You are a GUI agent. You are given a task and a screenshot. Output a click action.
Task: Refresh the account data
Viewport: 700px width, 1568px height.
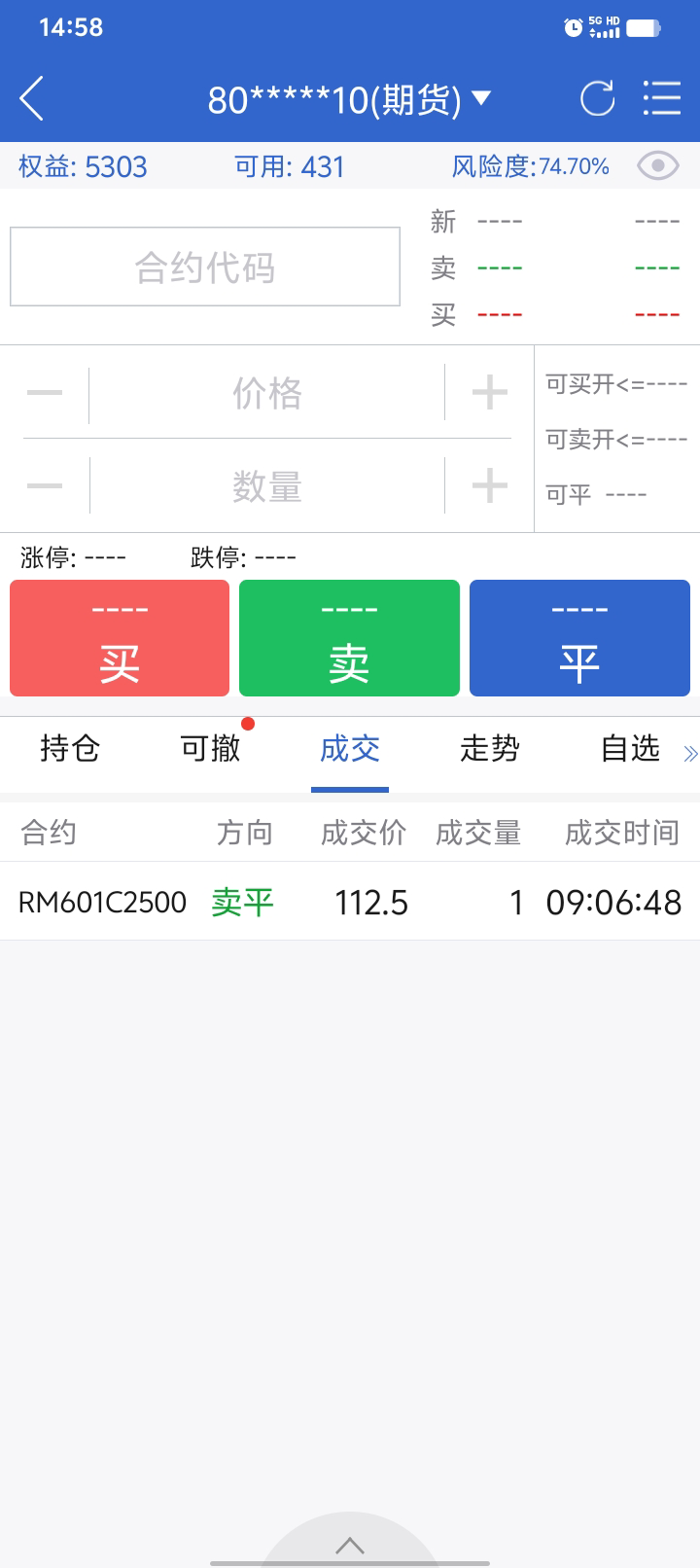pyautogui.click(x=597, y=99)
